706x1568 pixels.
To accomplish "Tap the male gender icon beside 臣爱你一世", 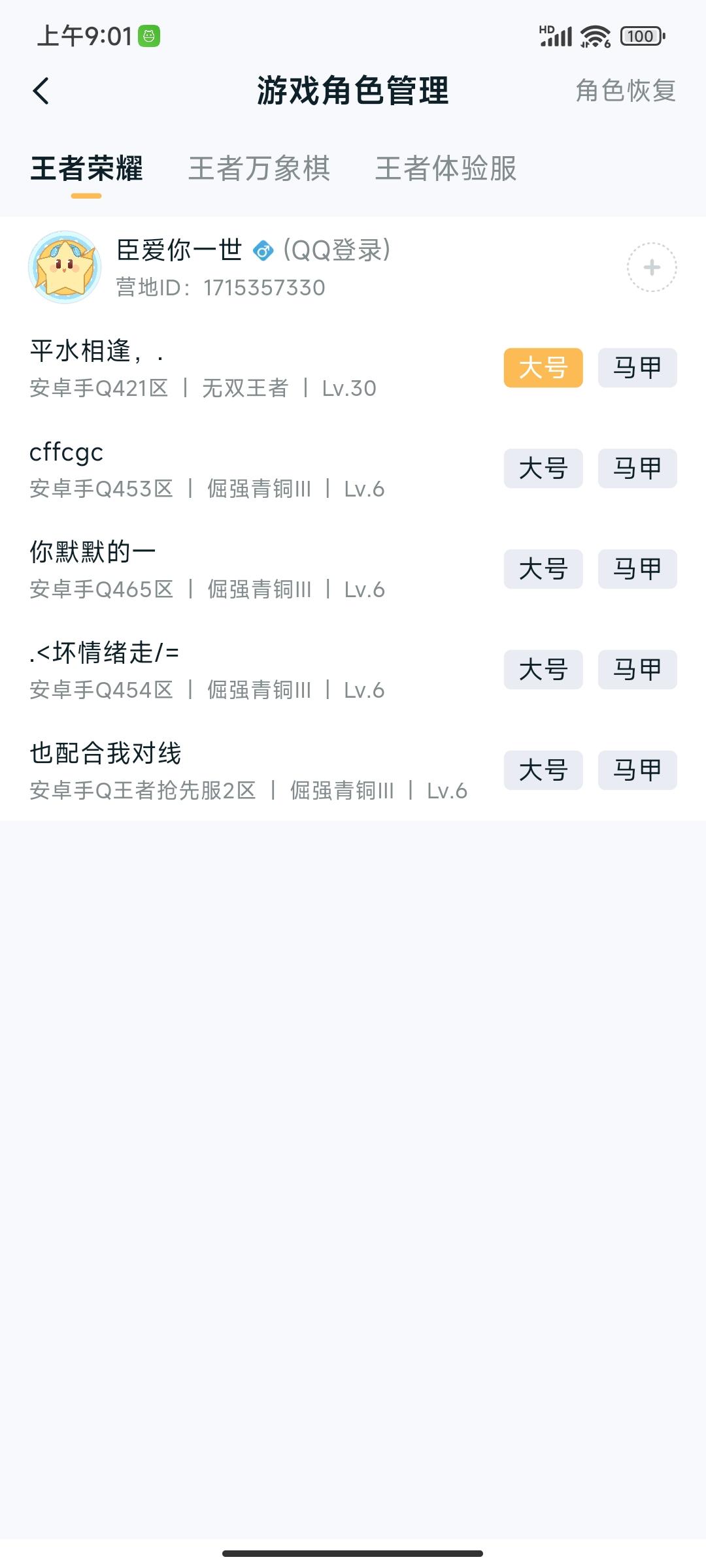I will pyautogui.click(x=263, y=249).
